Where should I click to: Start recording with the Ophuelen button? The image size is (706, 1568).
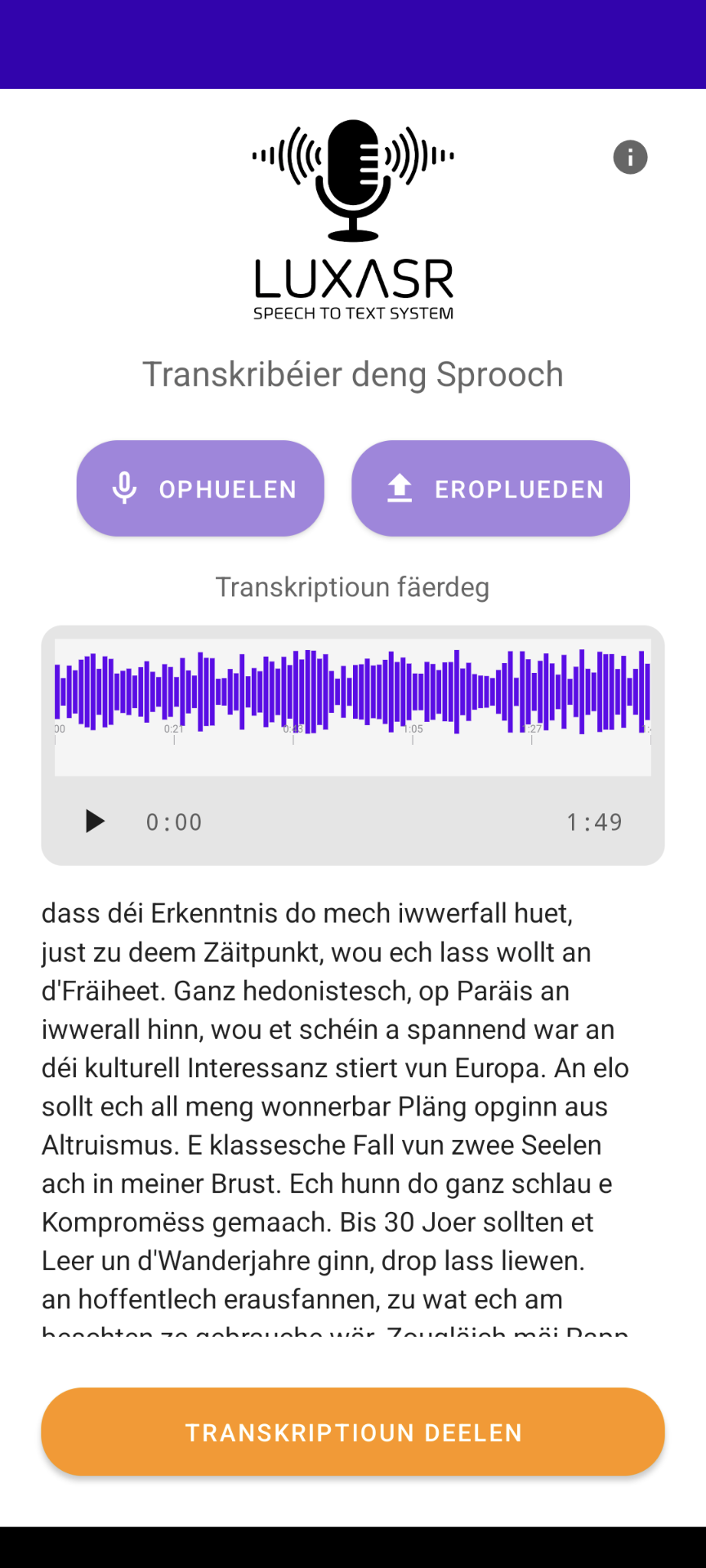pyautogui.click(x=200, y=488)
